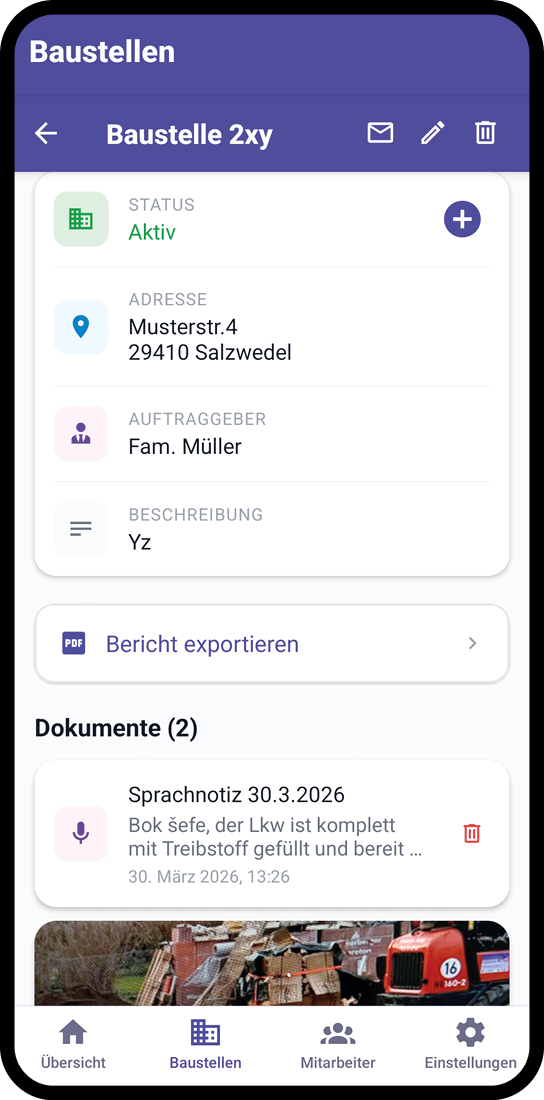Go back from Baustelle 2xy

[x=46, y=133]
